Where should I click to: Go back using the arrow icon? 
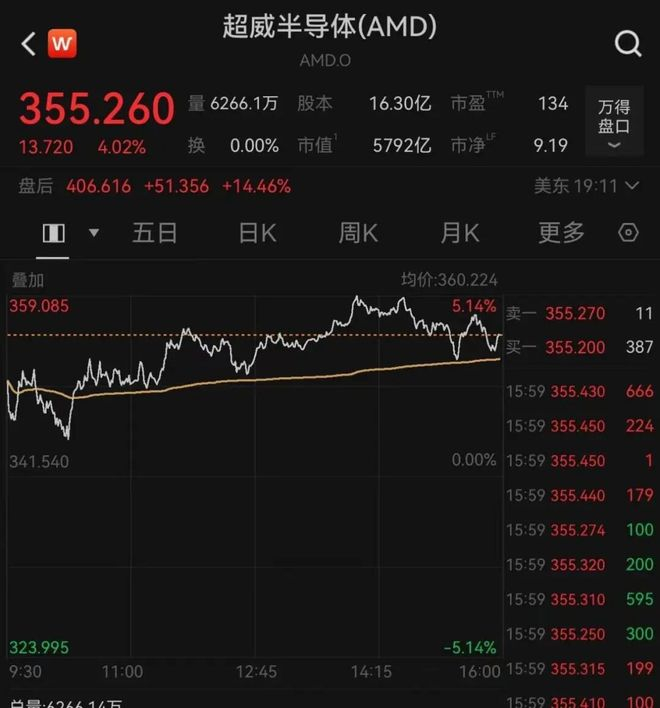(x=28, y=44)
